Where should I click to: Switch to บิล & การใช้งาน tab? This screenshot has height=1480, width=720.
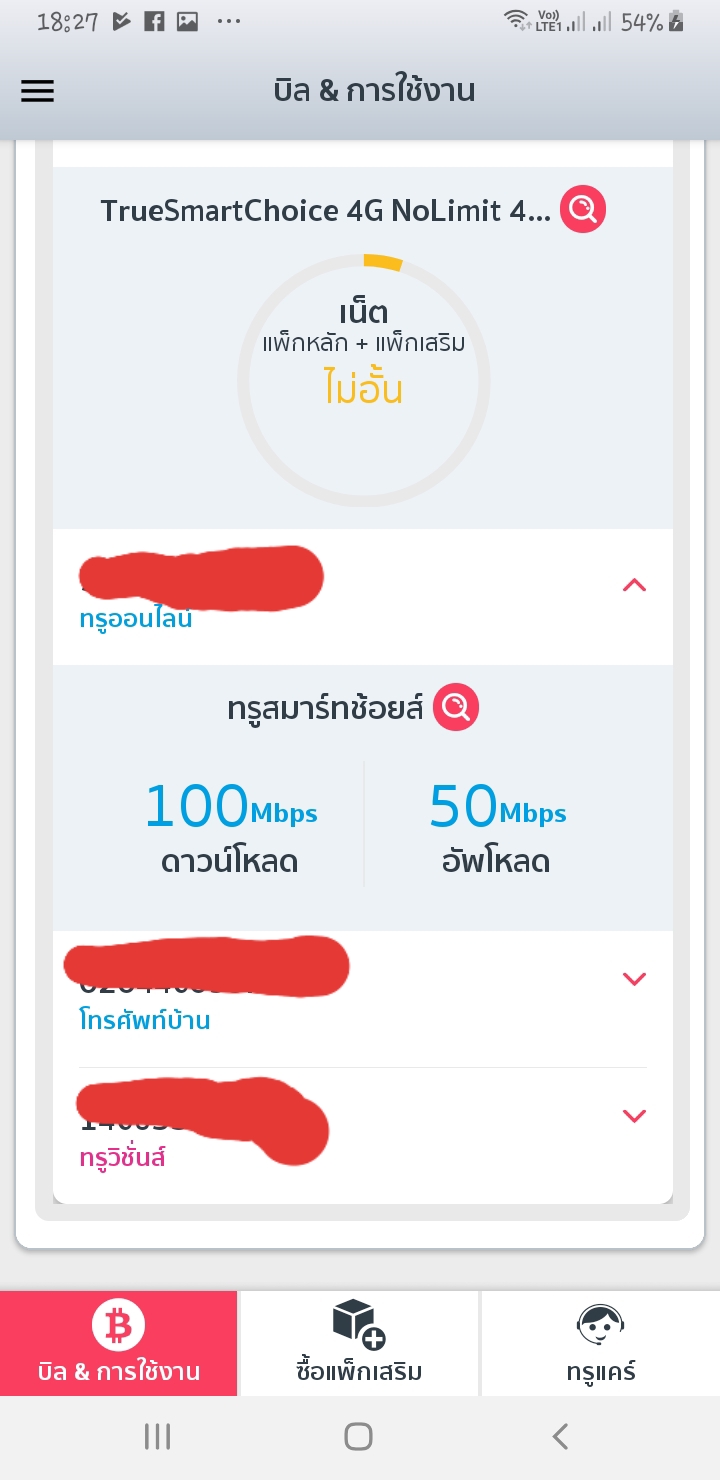click(119, 1343)
